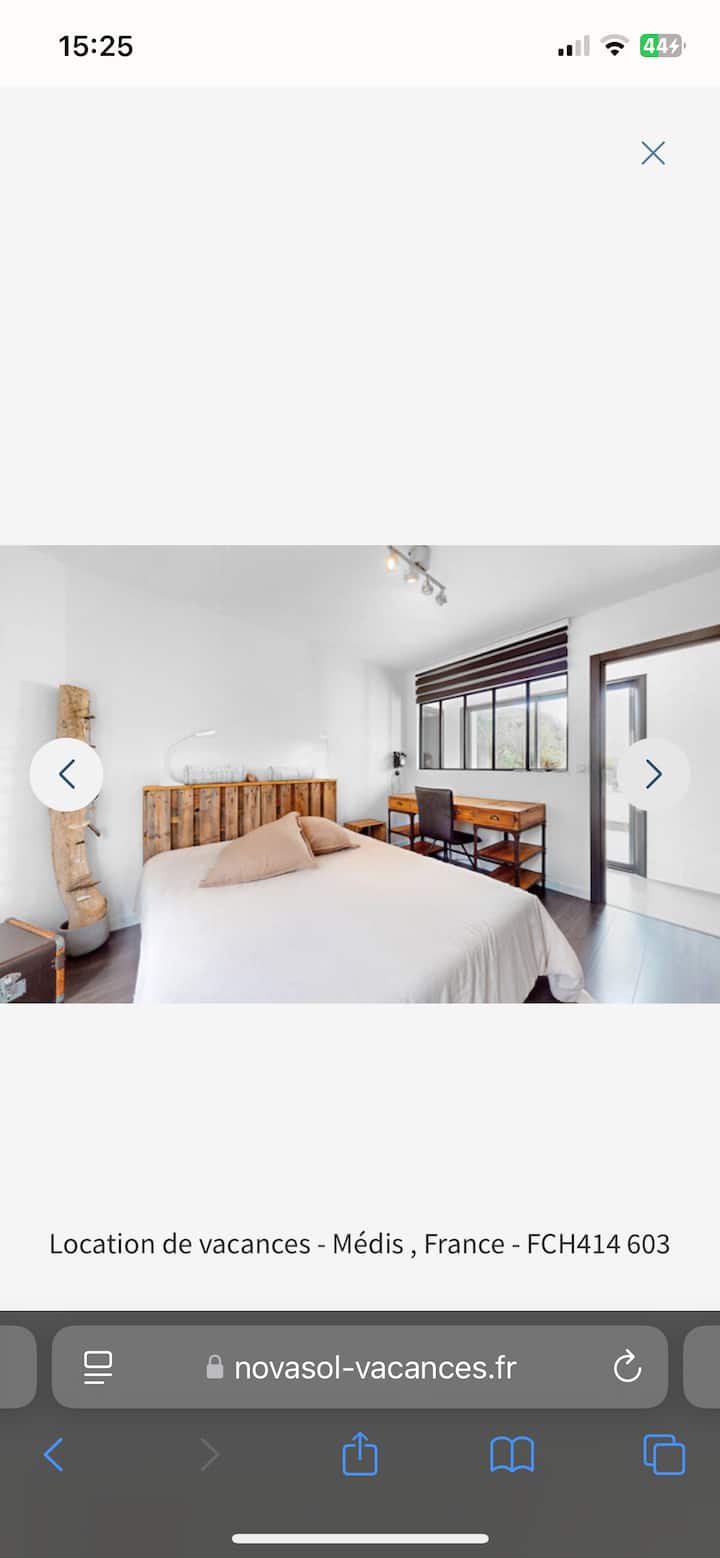
Task: Close the photo gallery viewer
Action: click(x=653, y=153)
